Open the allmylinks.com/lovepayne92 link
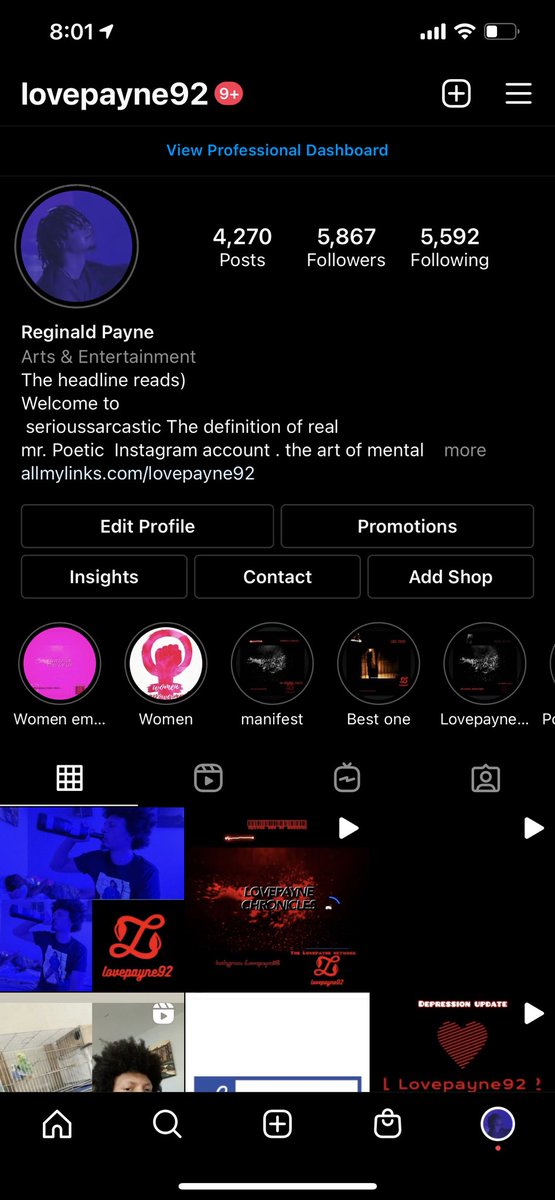This screenshot has height=1200, width=555. pyautogui.click(x=138, y=473)
